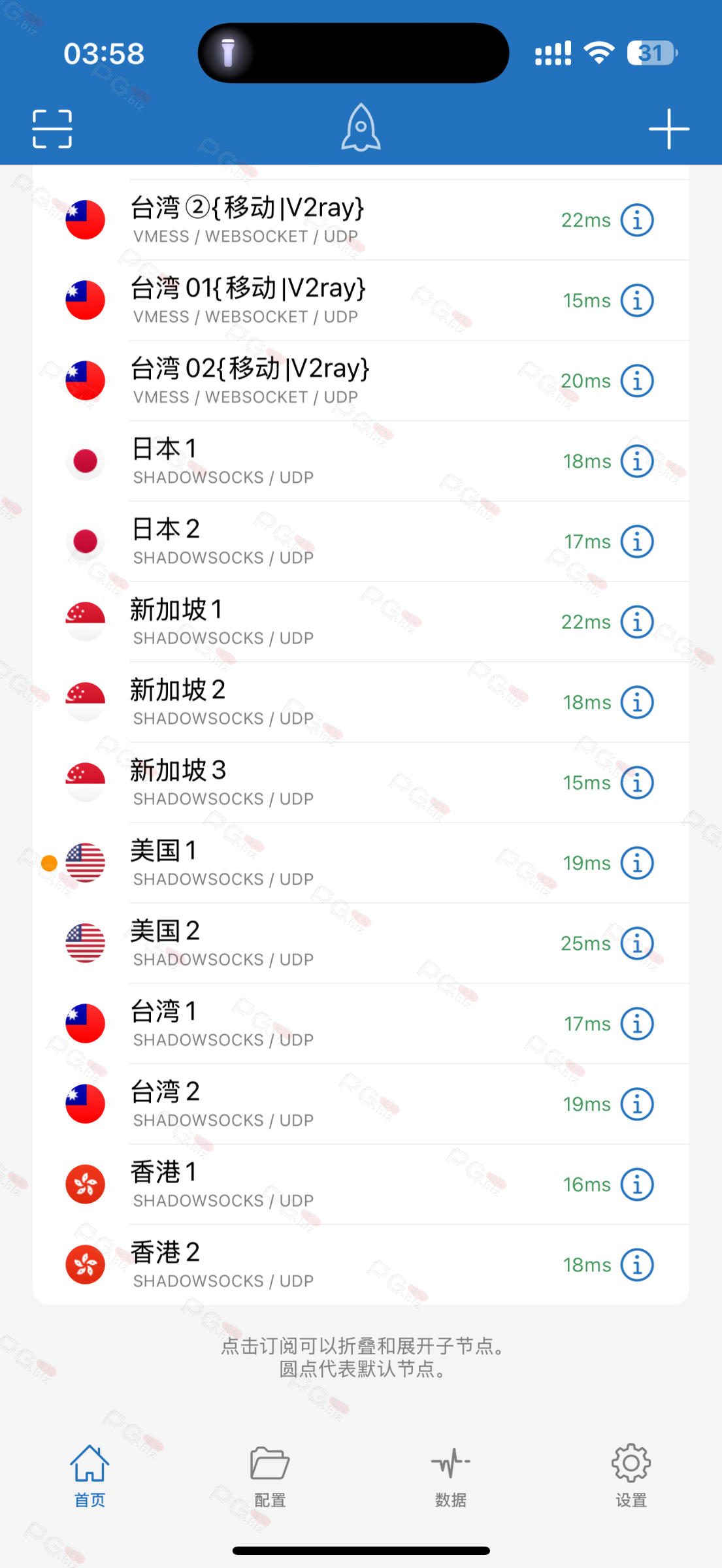Go to the 设置 tab
722x1568 pixels.
(x=631, y=1475)
